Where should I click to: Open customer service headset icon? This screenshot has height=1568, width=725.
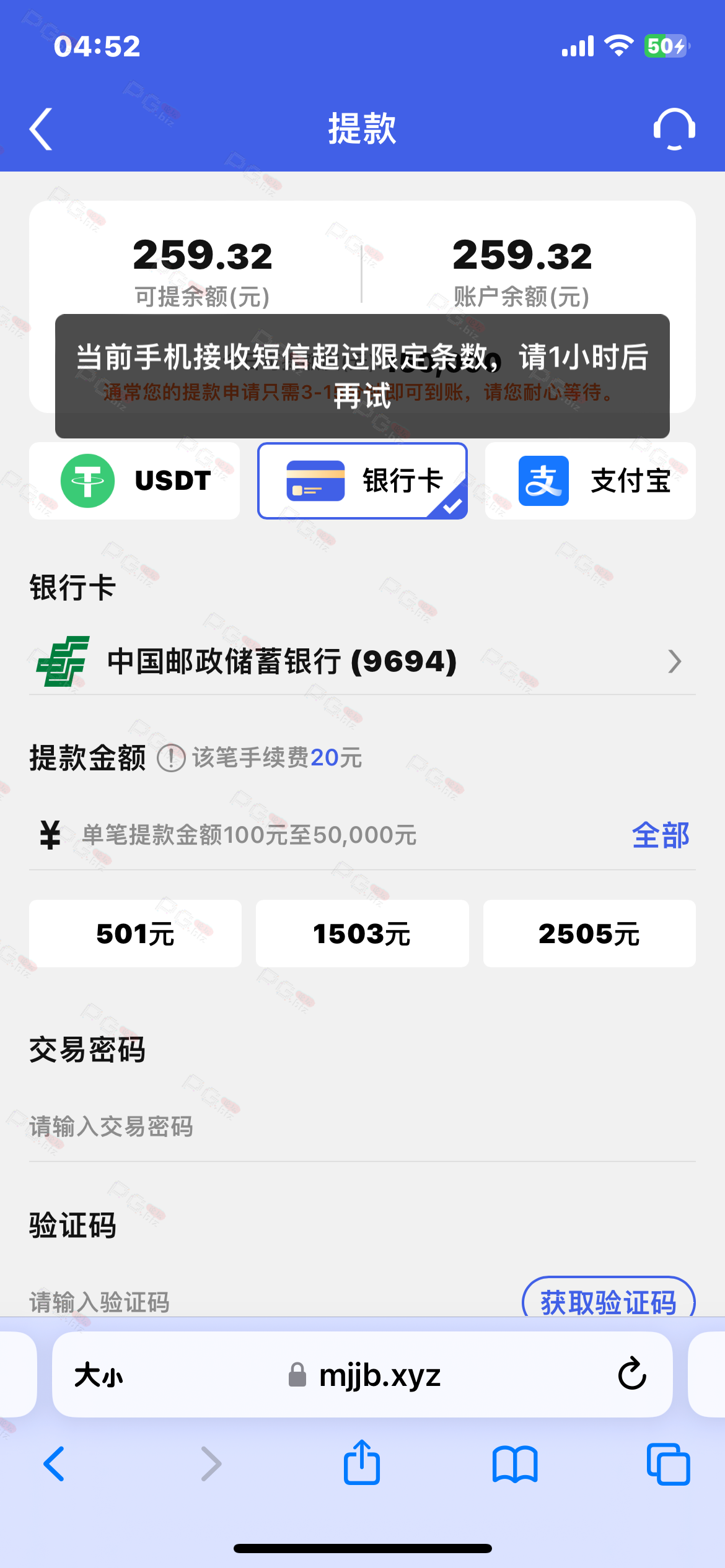[674, 129]
